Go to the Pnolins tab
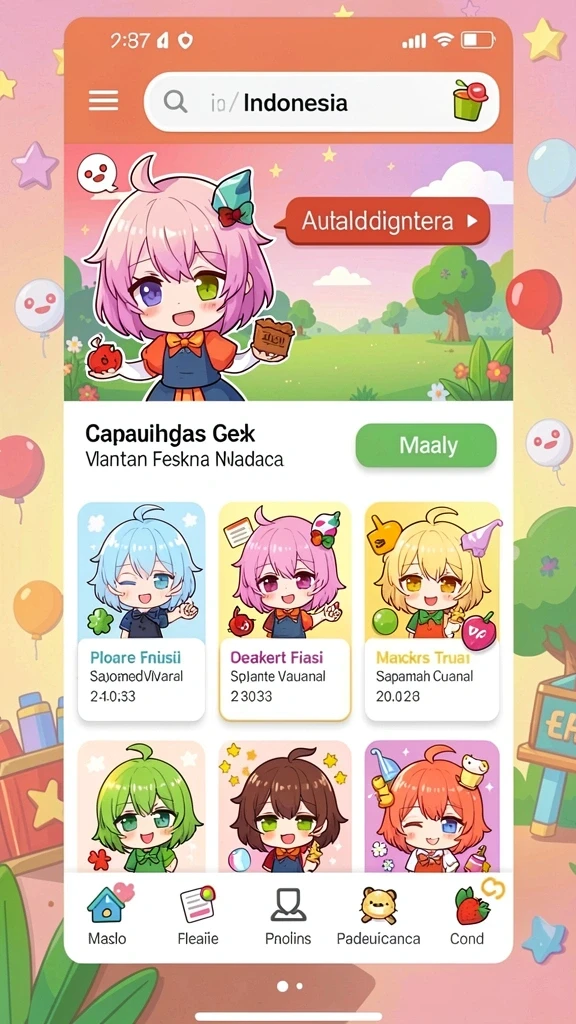This screenshot has height=1024, width=576. coord(288,914)
